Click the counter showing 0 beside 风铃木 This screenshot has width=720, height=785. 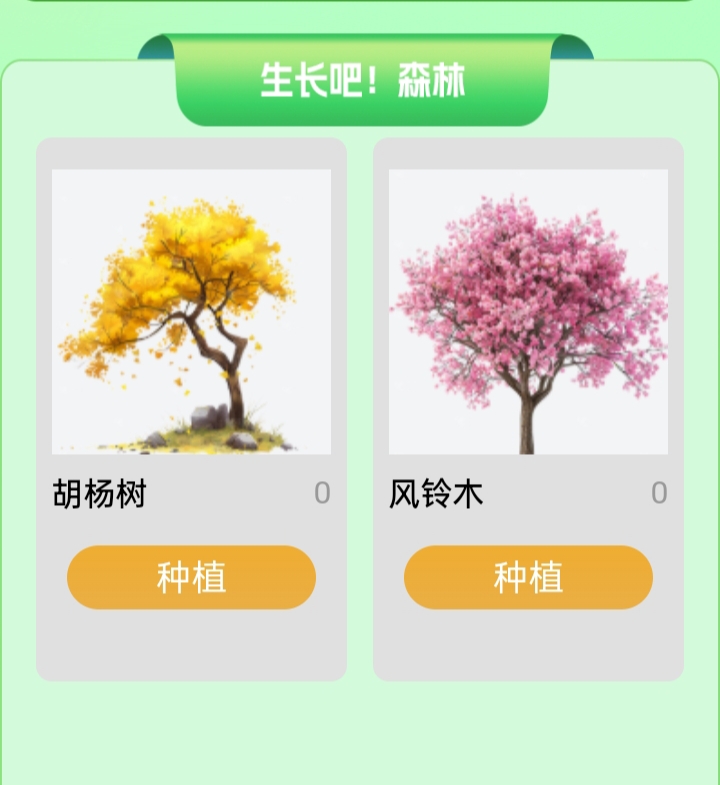[659, 493]
